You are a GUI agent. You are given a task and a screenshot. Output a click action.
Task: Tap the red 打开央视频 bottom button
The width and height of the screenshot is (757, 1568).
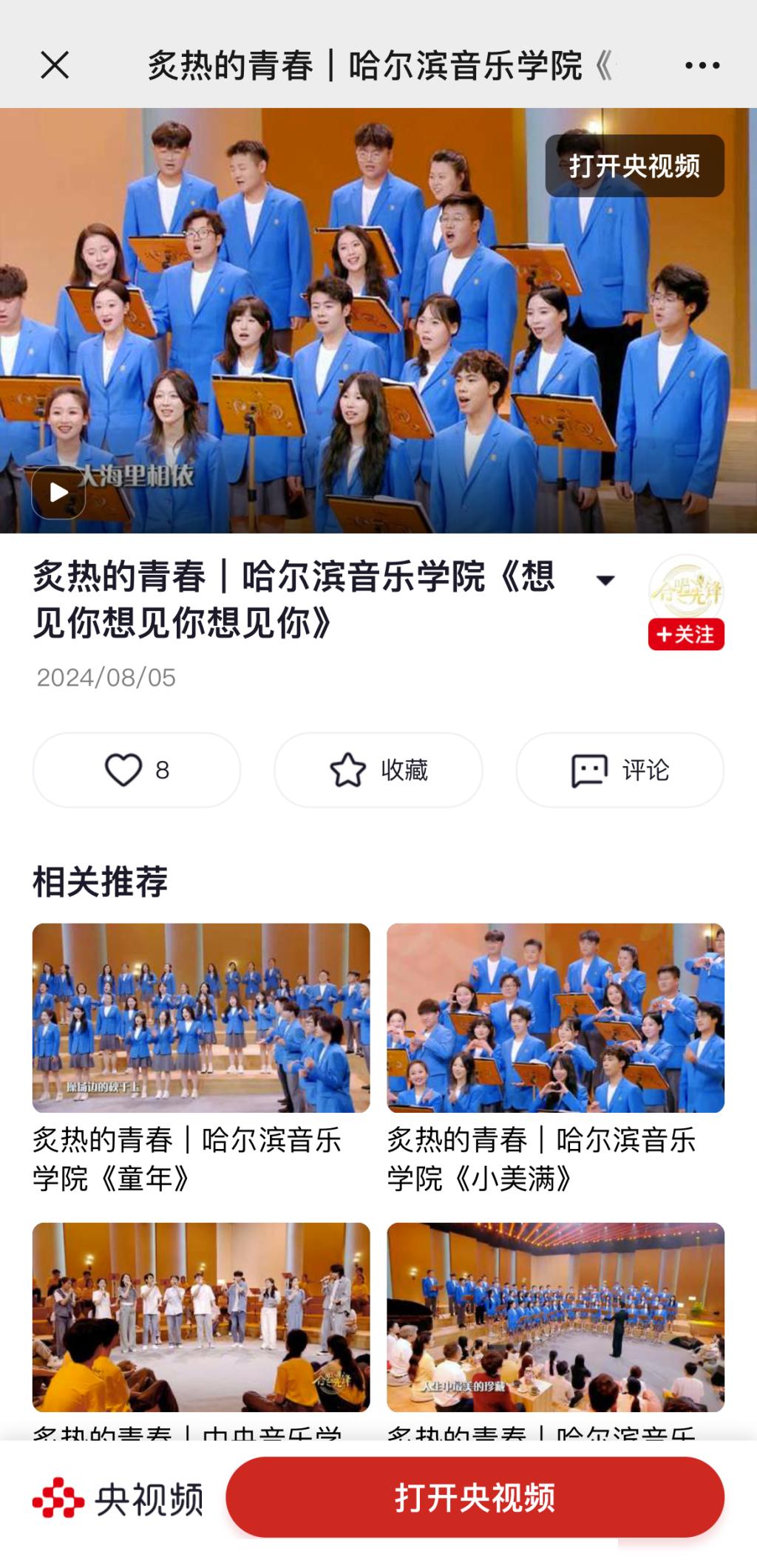click(x=475, y=1497)
